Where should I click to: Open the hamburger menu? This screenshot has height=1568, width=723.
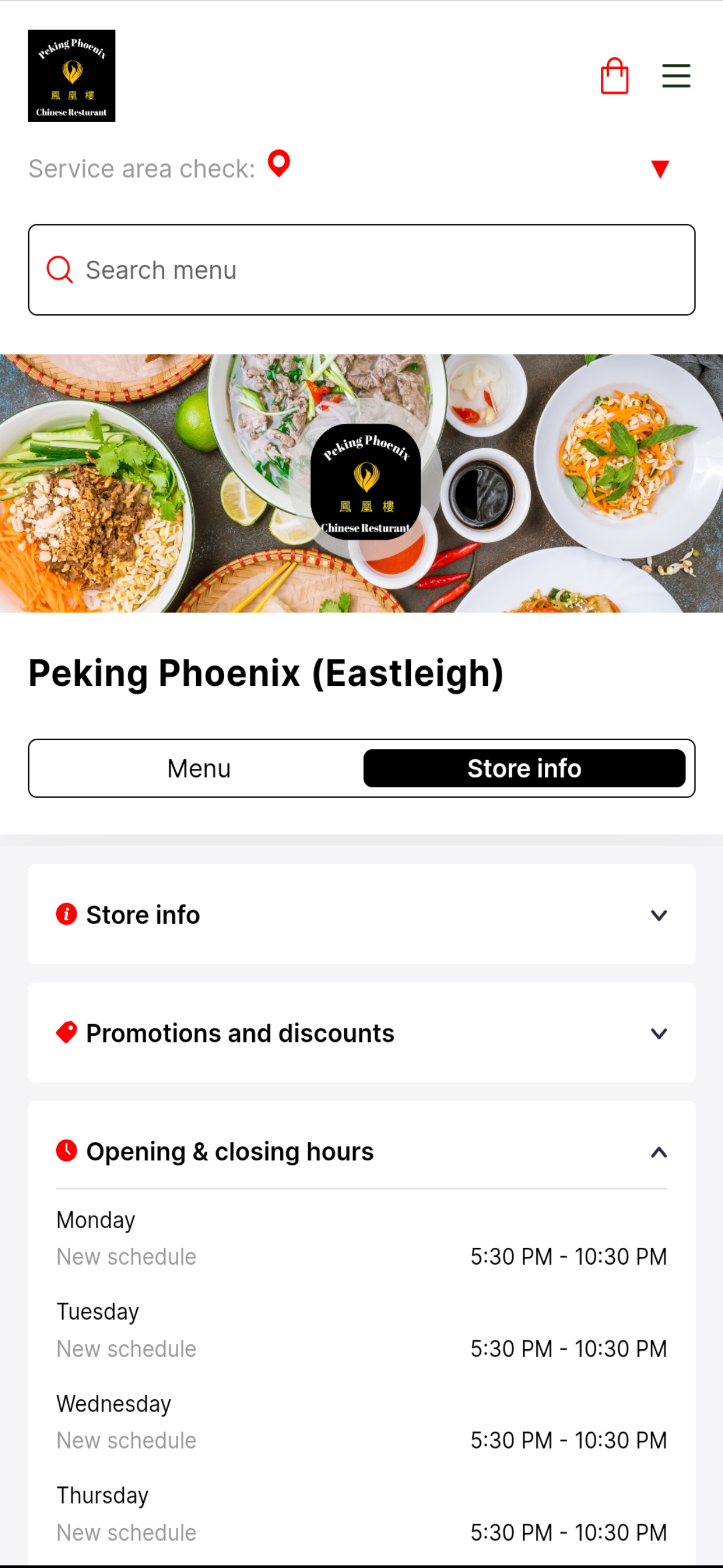click(x=675, y=76)
